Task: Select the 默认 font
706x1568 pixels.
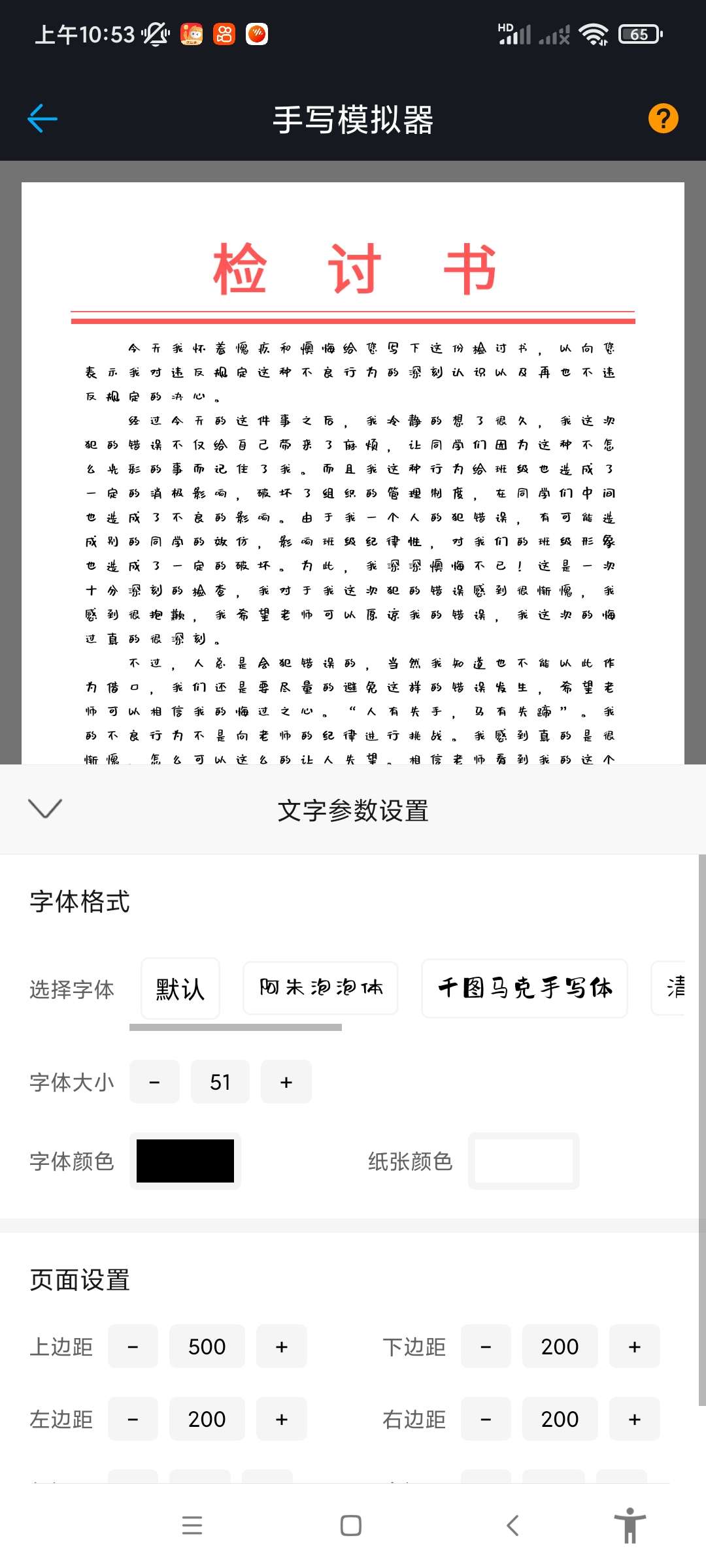Action: pos(180,988)
